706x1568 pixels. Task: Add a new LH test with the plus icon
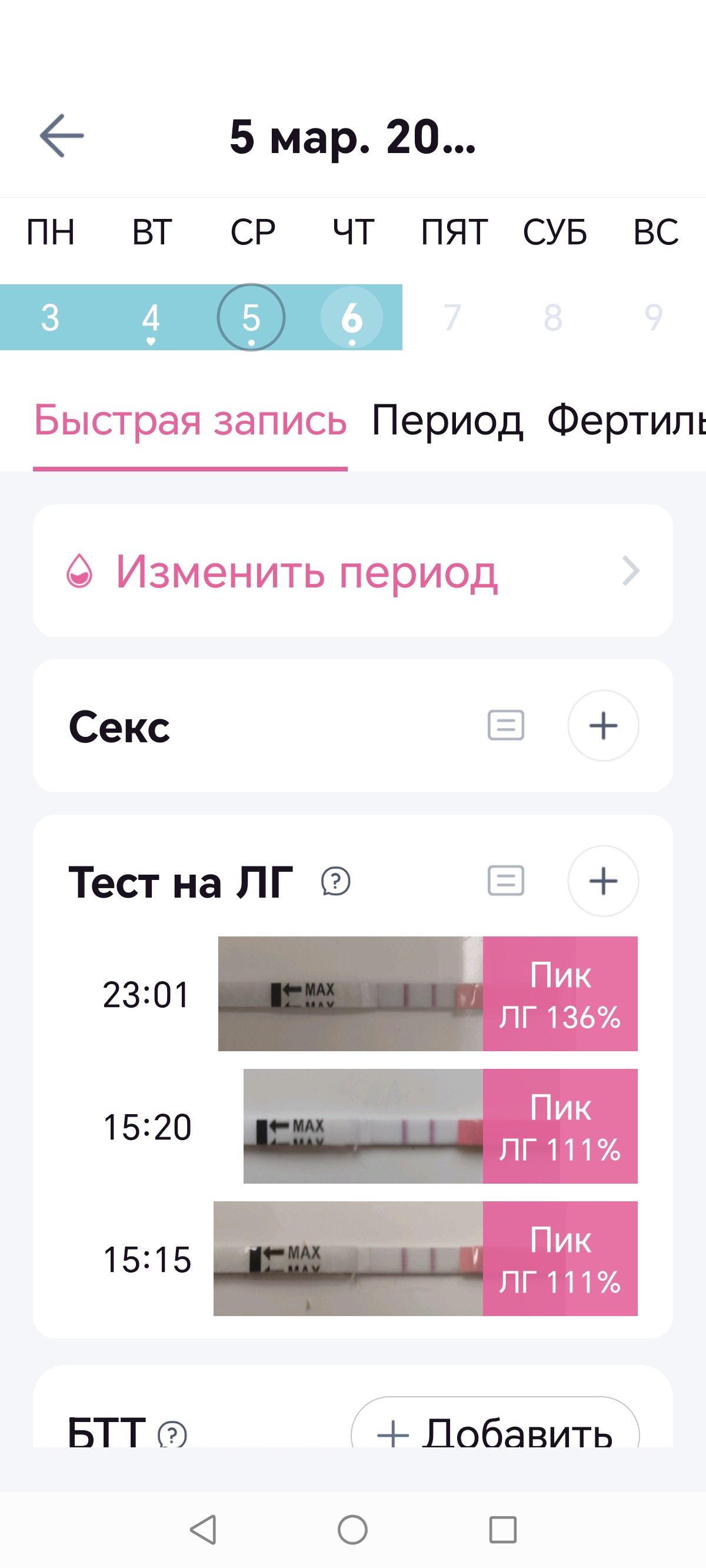click(603, 881)
